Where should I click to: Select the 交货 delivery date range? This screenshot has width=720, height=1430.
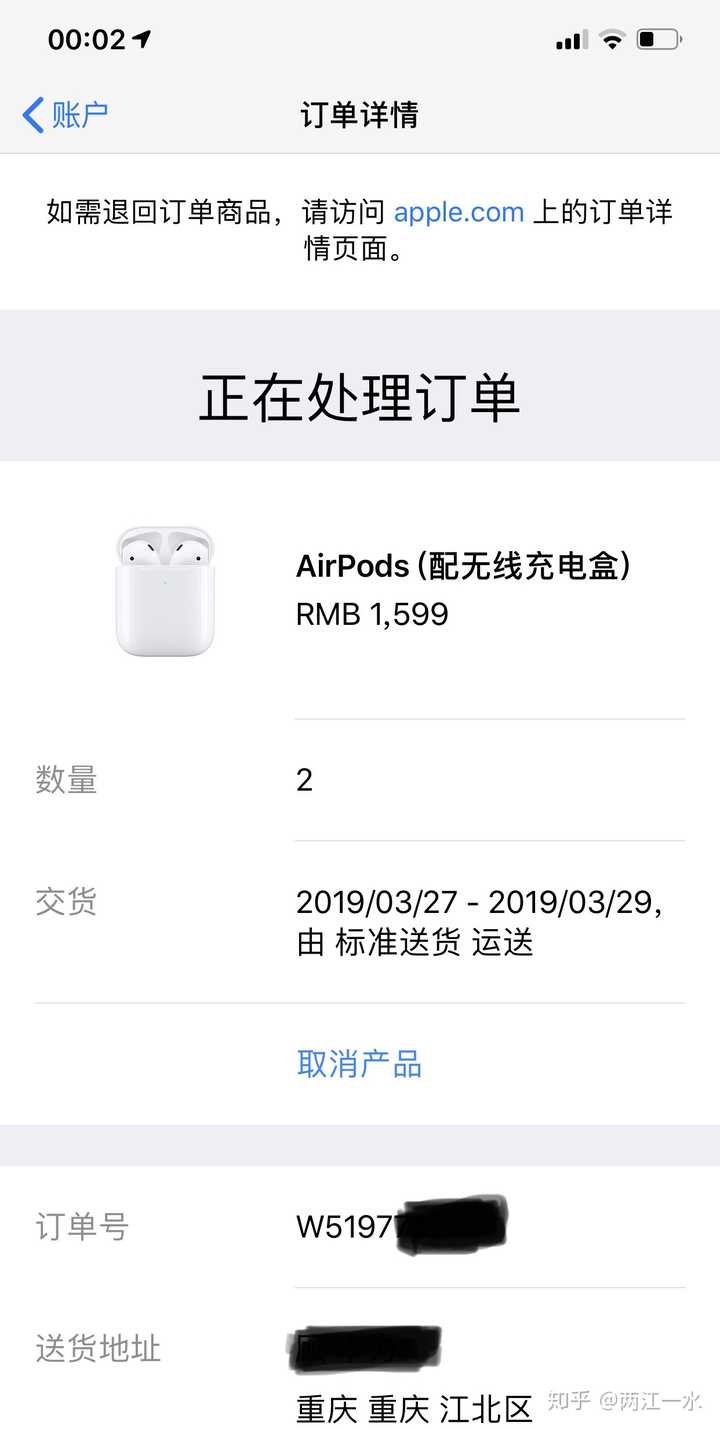[x=480, y=903]
